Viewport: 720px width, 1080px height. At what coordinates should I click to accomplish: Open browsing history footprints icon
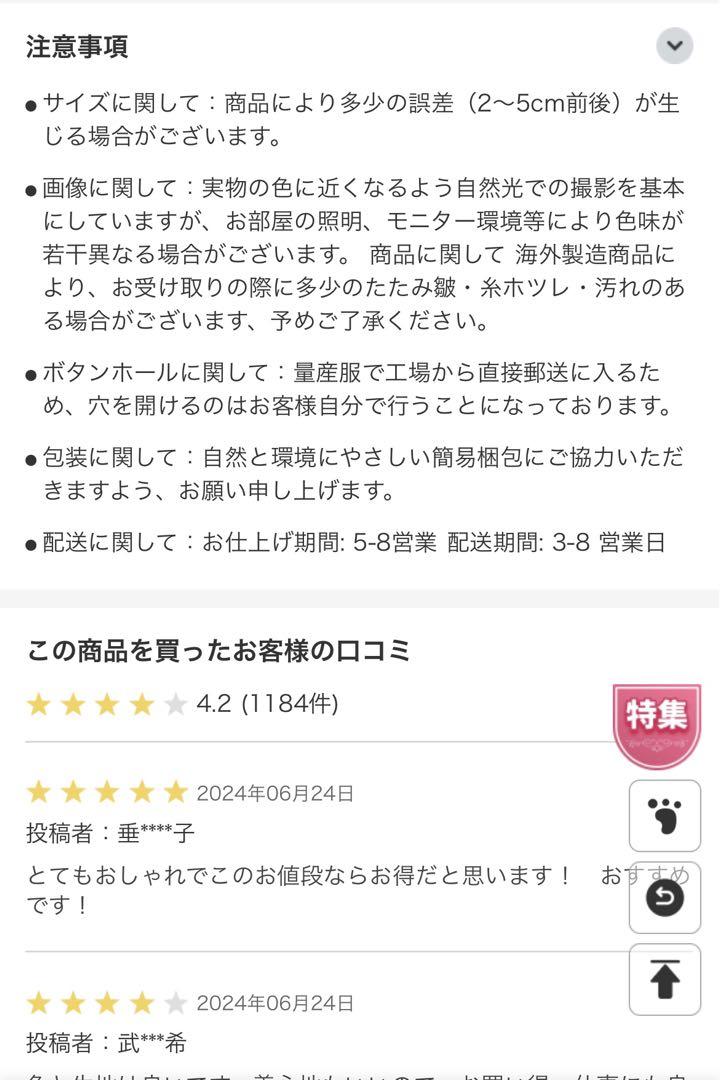664,816
